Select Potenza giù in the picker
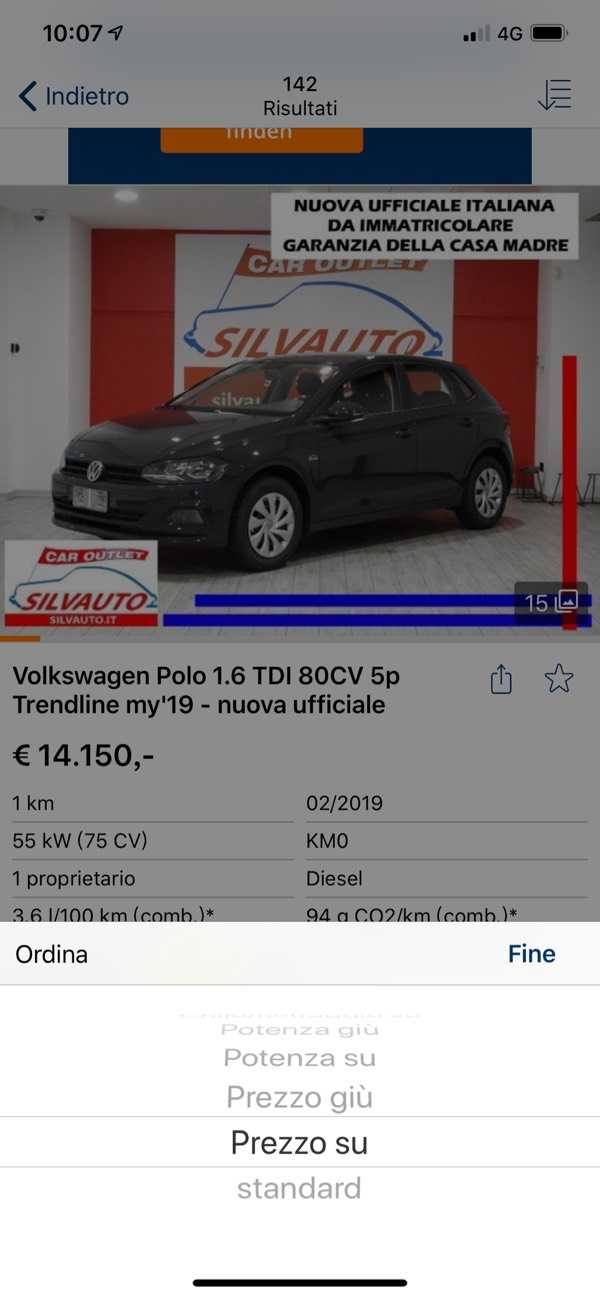 coord(299,1029)
